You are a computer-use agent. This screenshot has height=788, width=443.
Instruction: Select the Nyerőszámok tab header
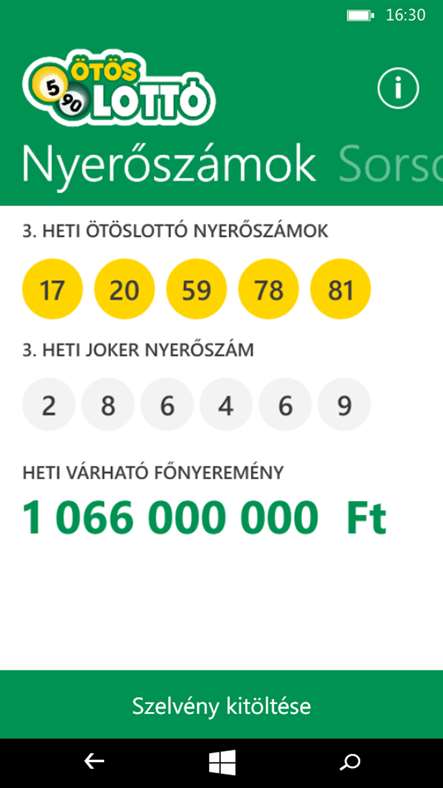click(169, 164)
